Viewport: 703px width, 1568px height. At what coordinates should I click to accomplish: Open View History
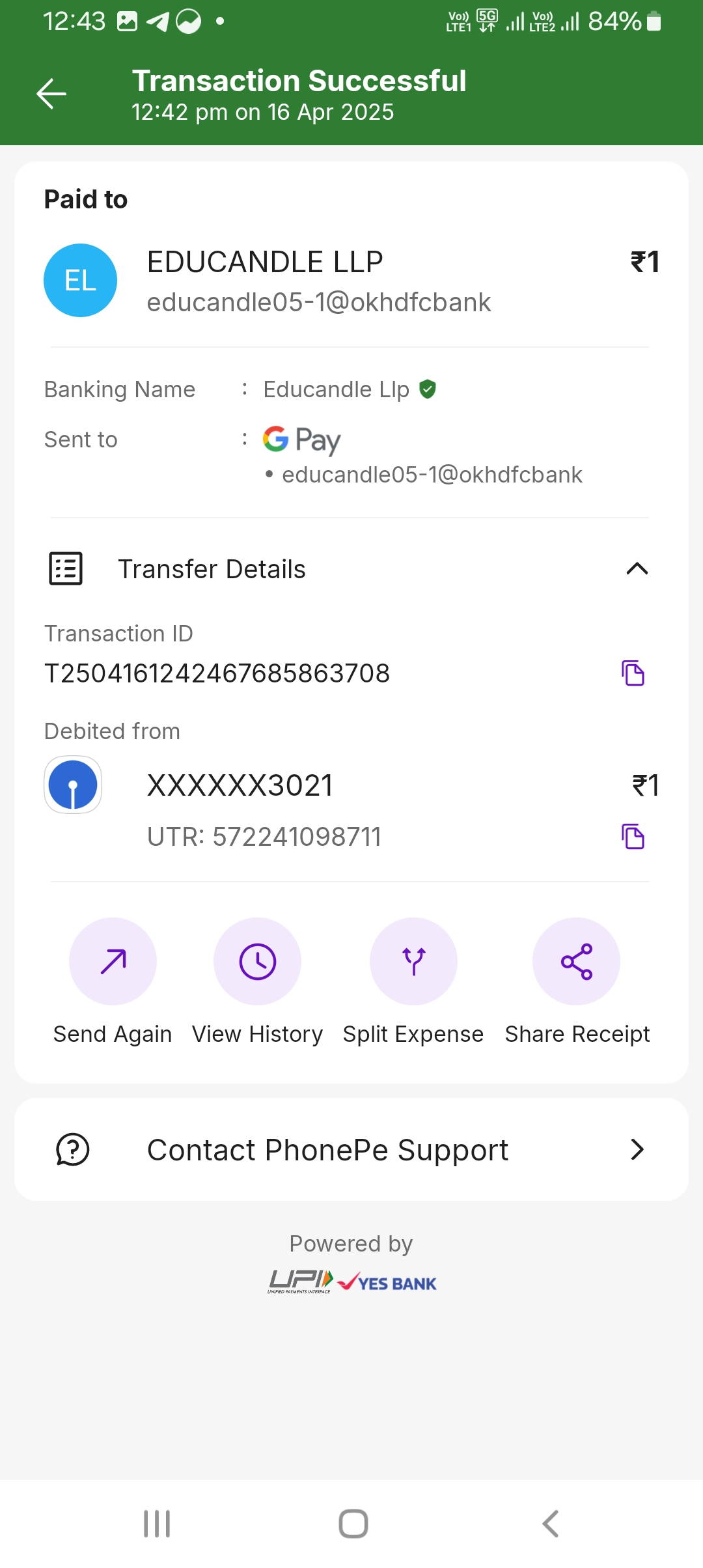[257, 962]
